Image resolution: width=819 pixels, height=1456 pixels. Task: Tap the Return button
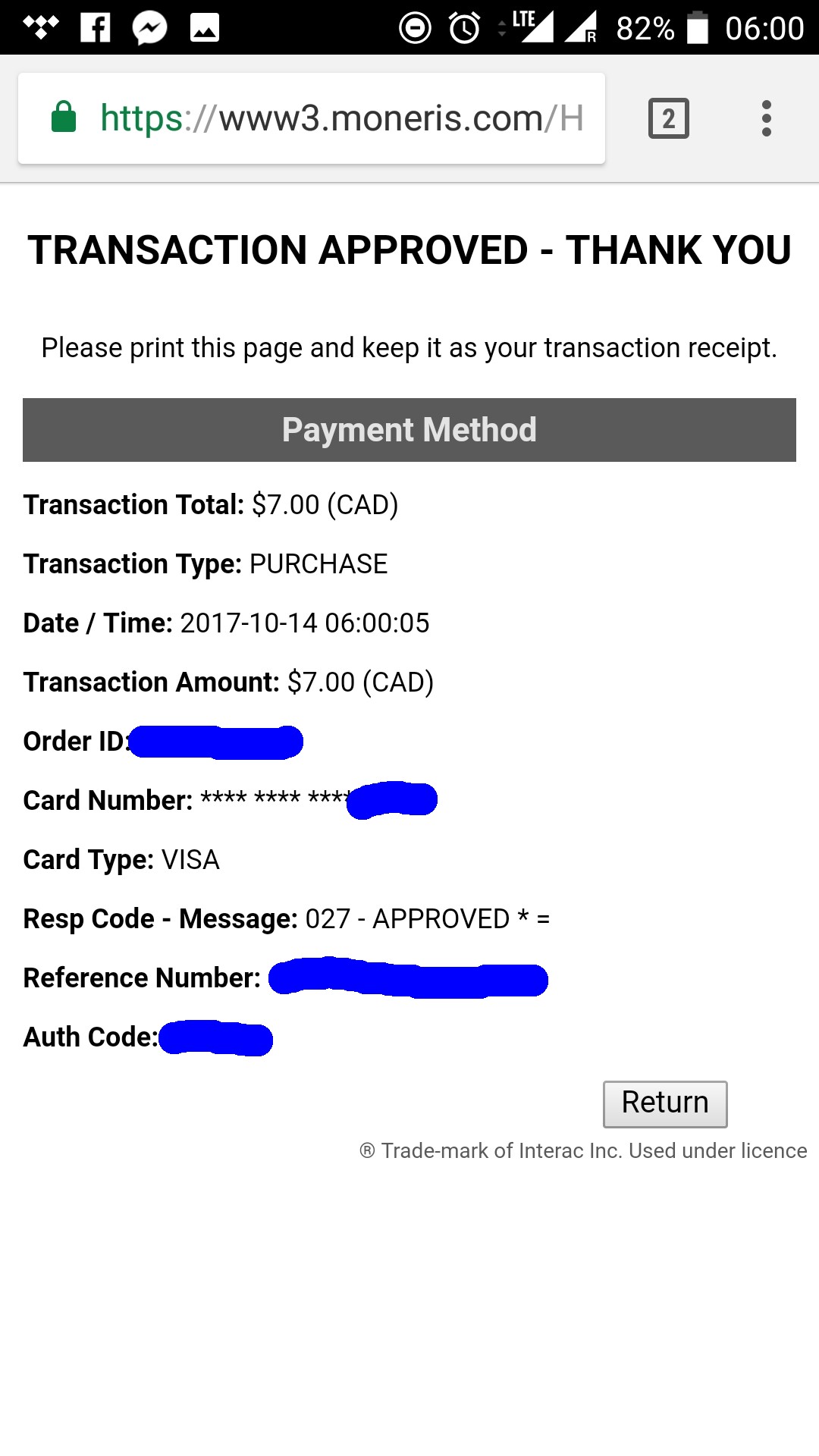tap(665, 1103)
